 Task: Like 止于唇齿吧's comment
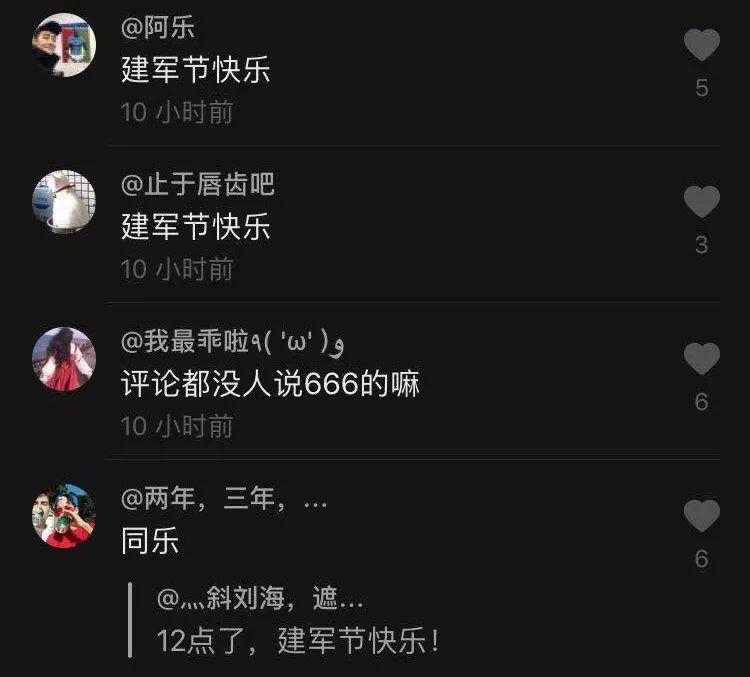[701, 203]
